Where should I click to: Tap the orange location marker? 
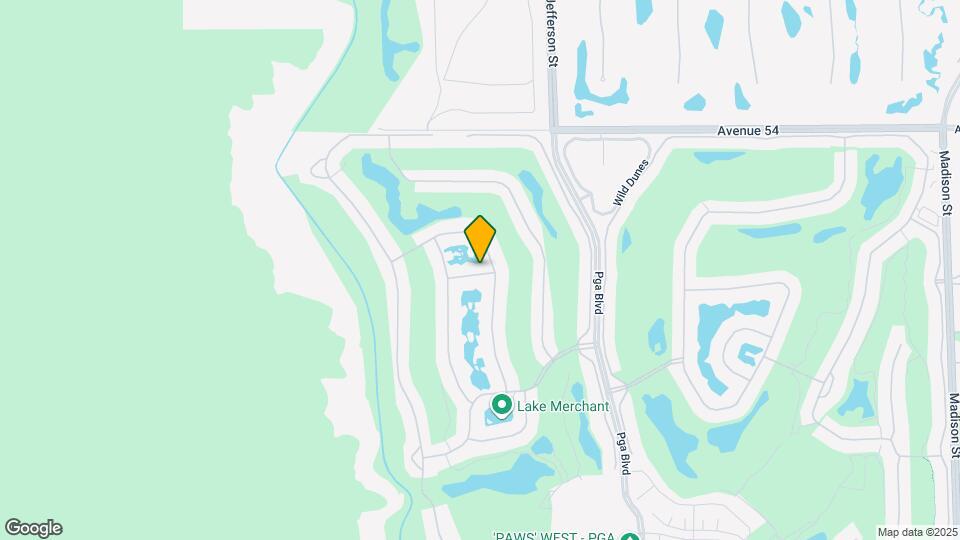tap(481, 238)
